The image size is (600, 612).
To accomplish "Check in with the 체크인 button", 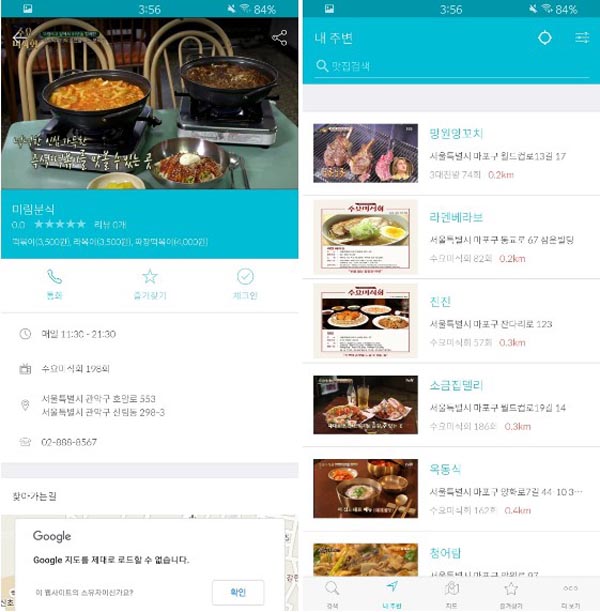I will click(x=245, y=284).
